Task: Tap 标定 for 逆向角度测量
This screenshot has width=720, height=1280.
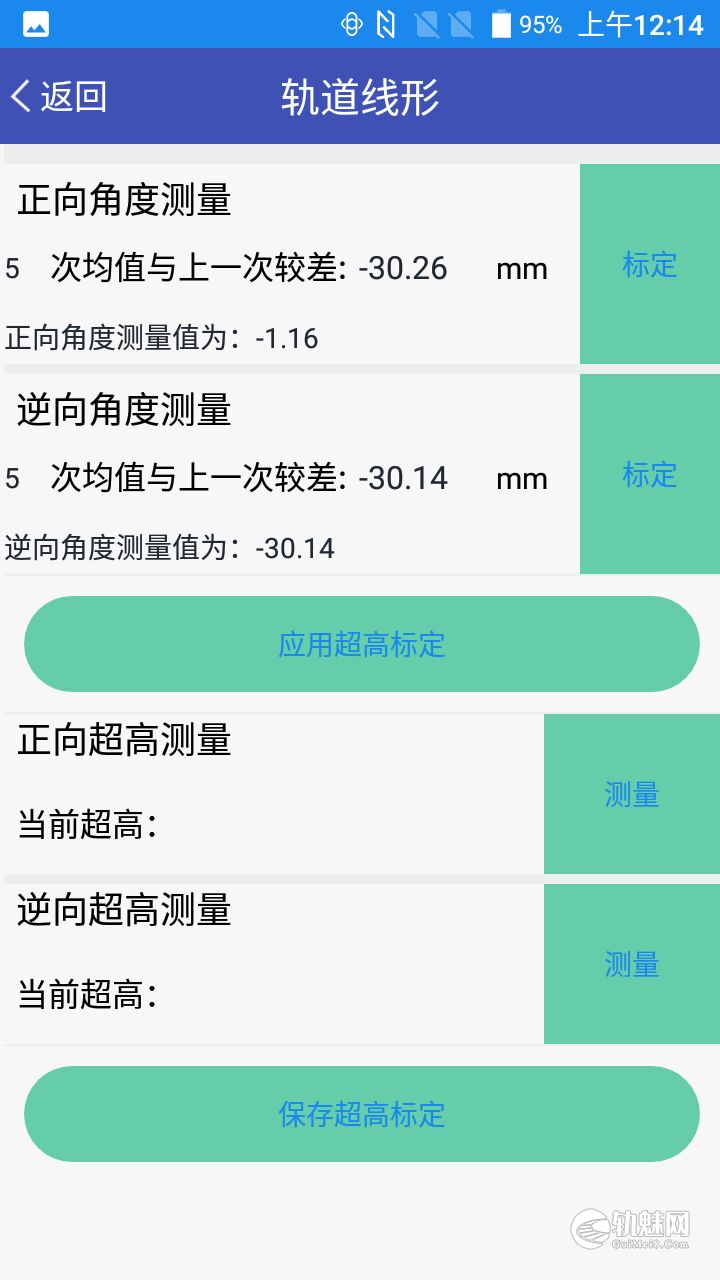Action: coord(650,474)
